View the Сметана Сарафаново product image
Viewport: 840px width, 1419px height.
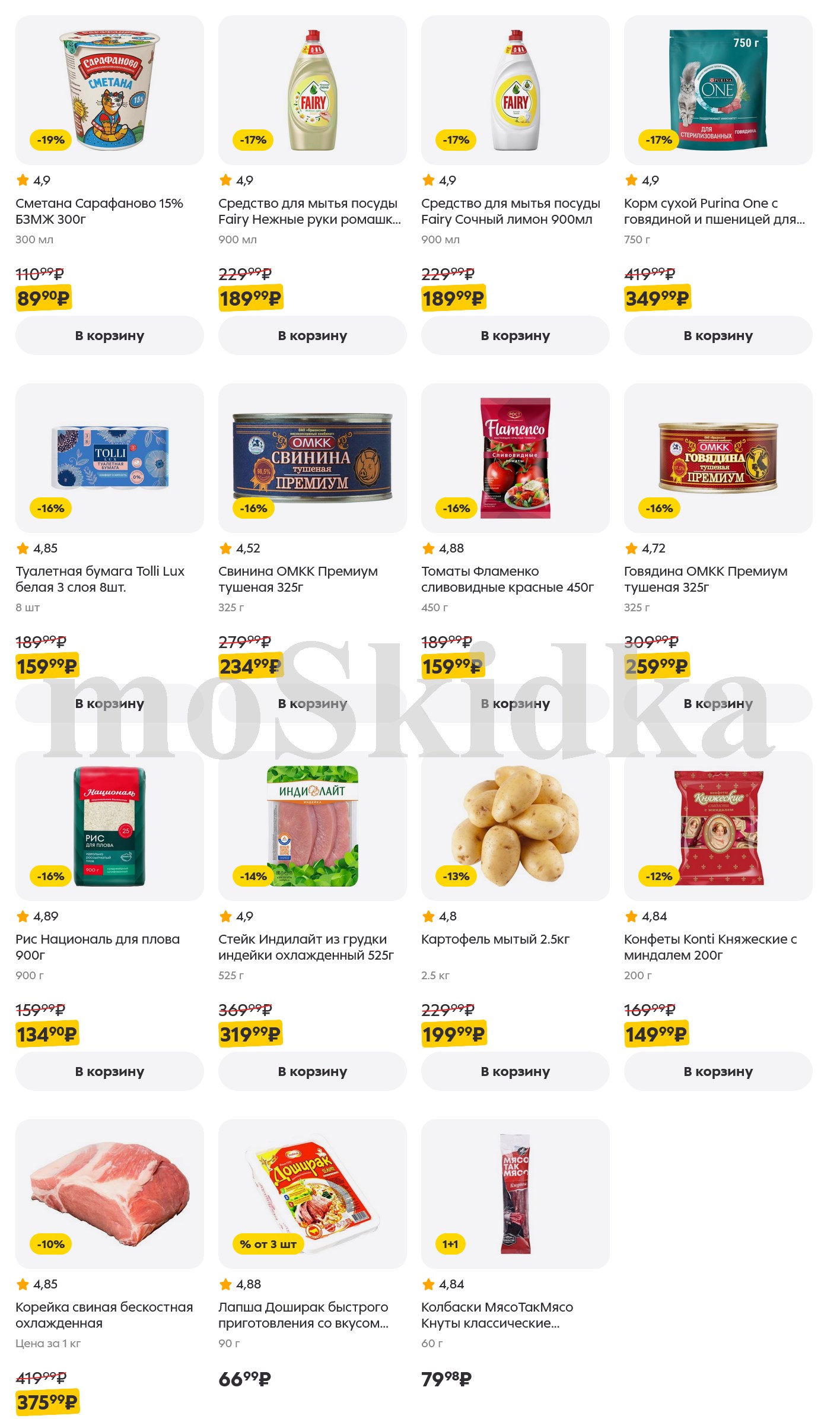[x=109, y=90]
